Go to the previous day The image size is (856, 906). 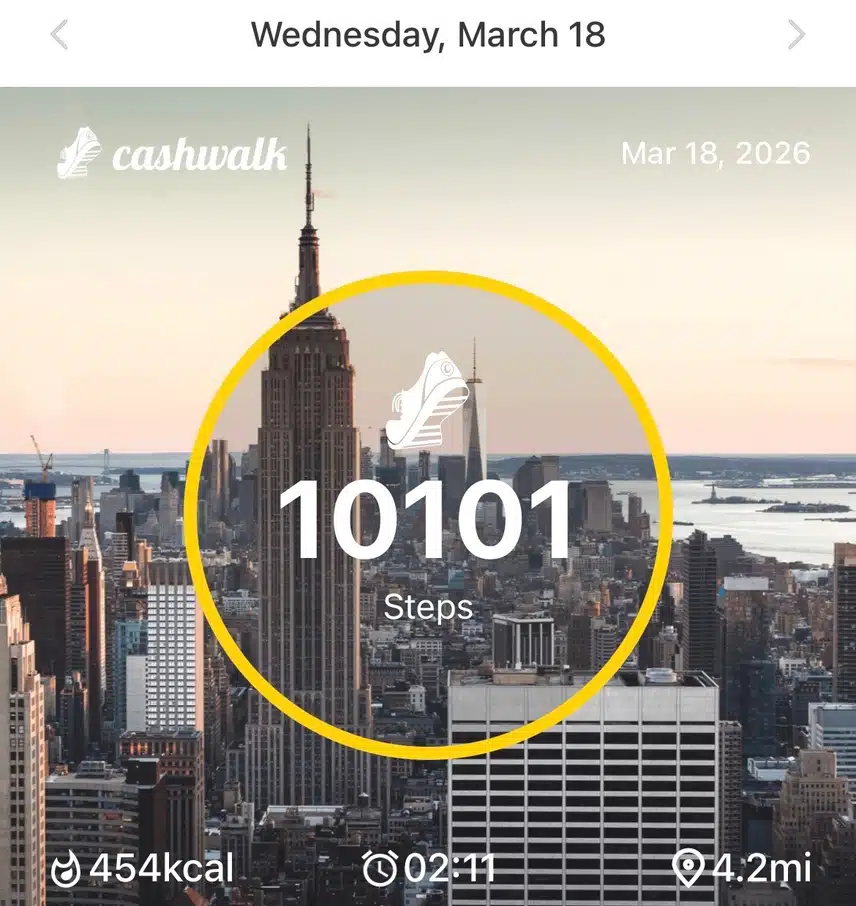(59, 35)
